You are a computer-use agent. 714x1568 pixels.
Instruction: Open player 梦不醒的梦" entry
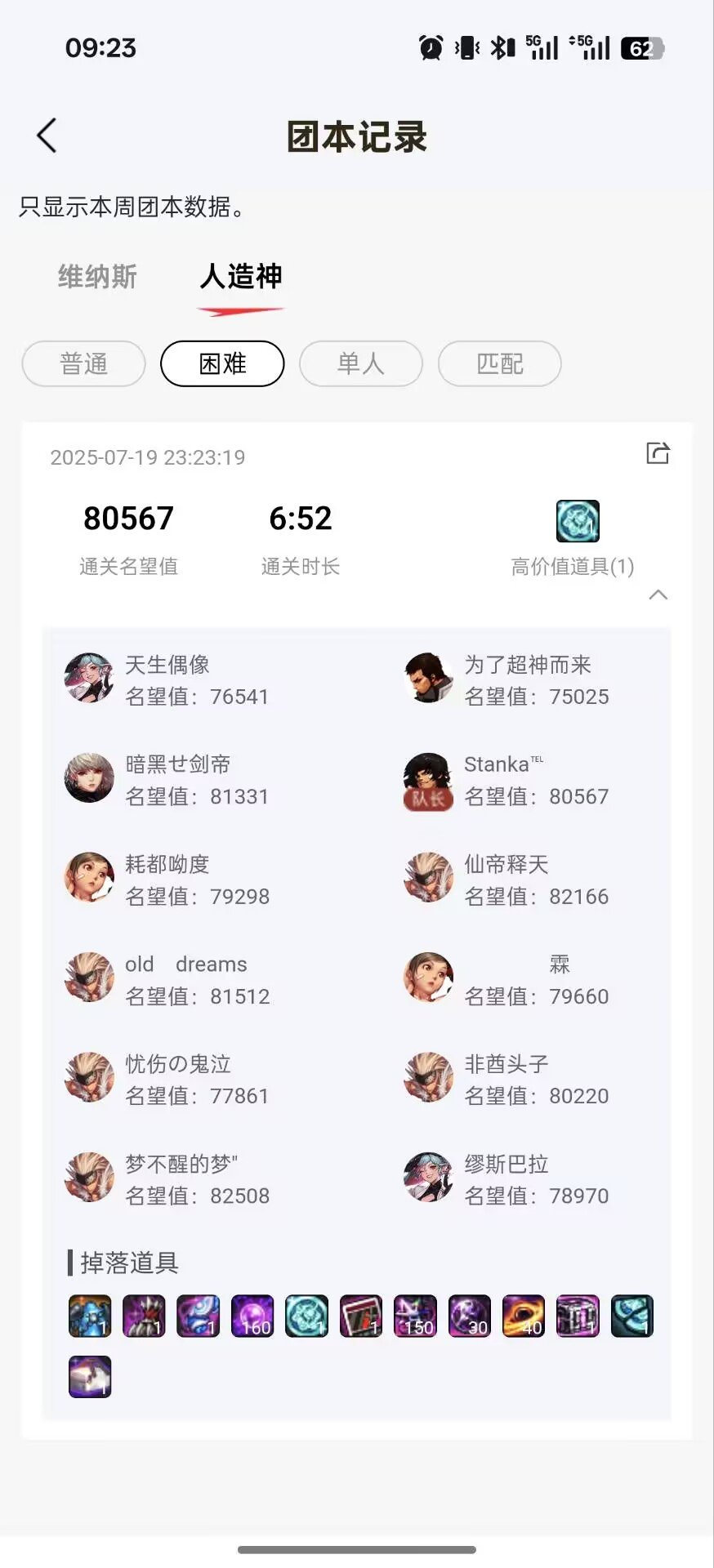[167, 1178]
